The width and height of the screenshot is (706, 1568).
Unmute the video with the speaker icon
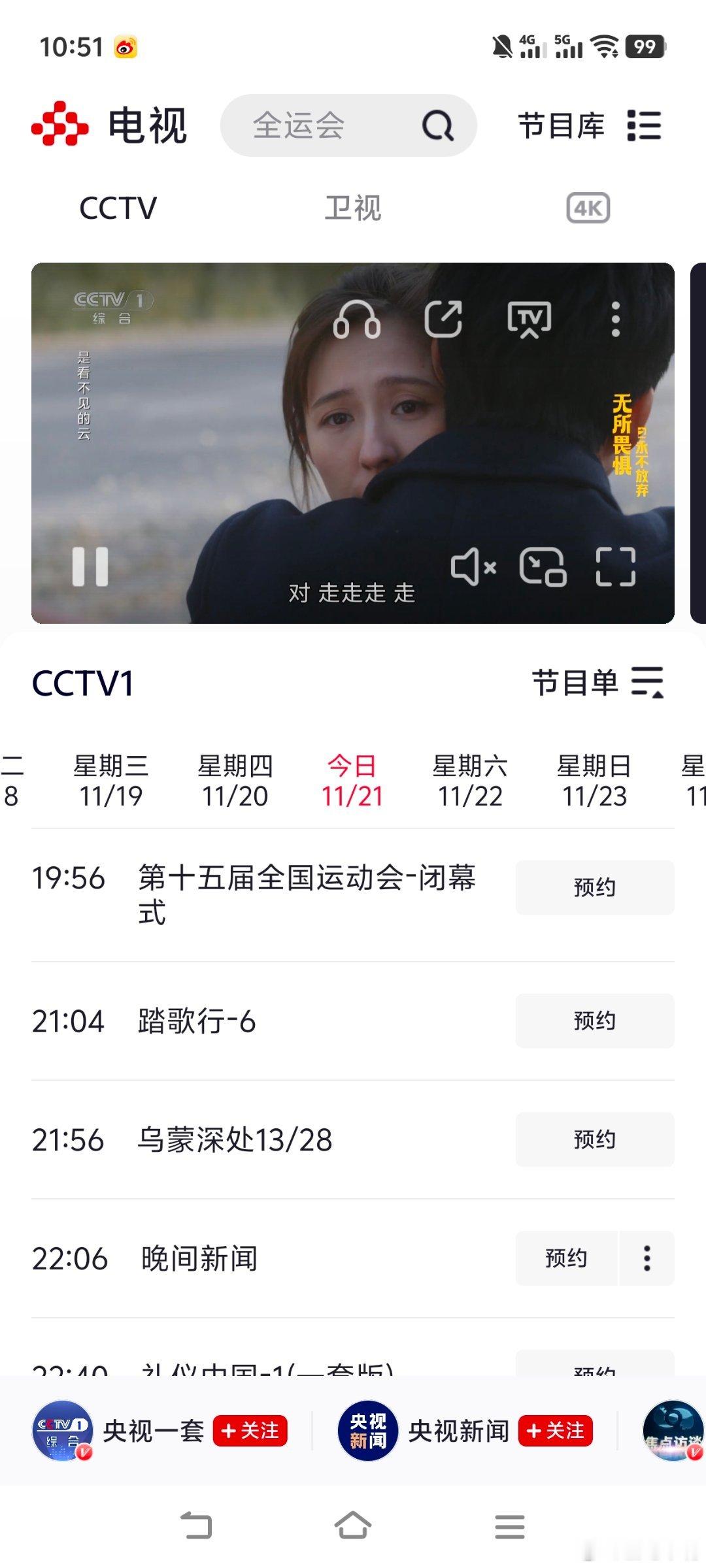473,568
